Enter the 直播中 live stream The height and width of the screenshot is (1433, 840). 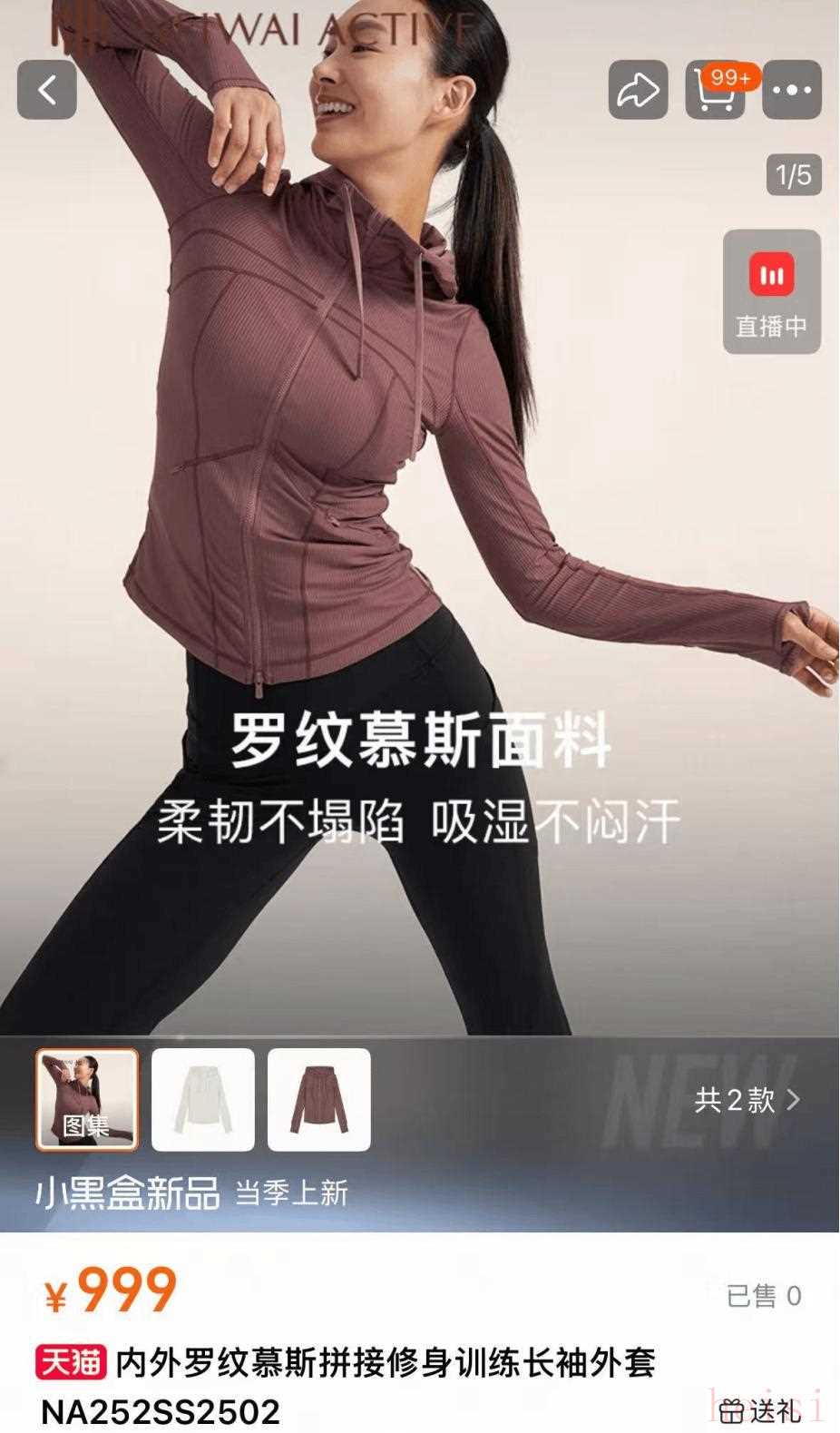point(772,291)
